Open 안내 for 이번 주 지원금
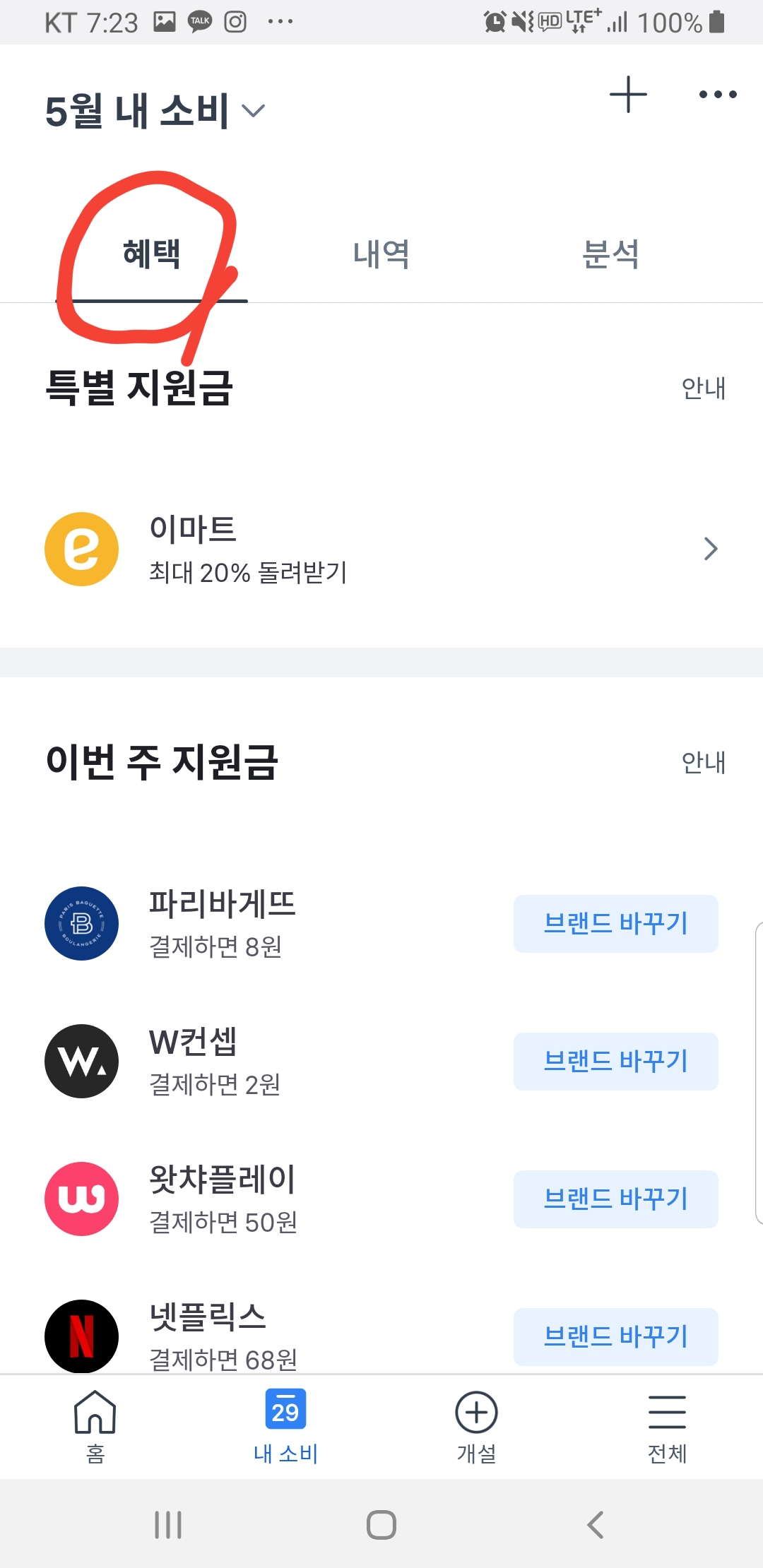The image size is (763, 1568). tap(703, 763)
